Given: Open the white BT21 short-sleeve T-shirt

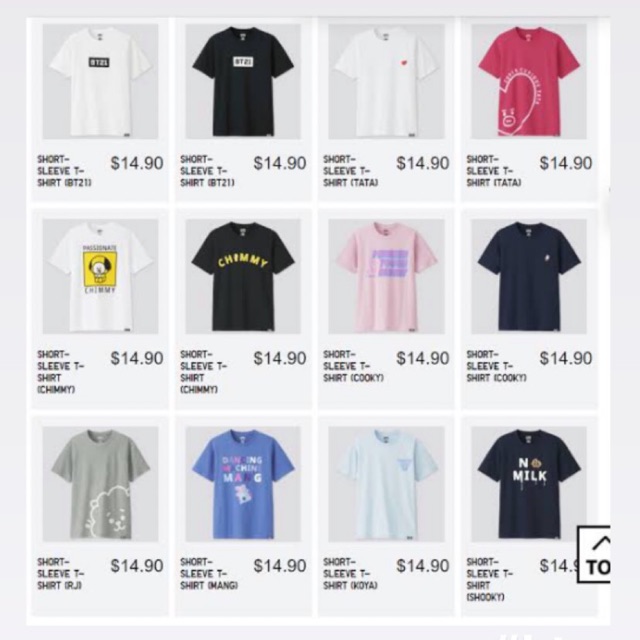Looking at the screenshot, I should (x=100, y=82).
